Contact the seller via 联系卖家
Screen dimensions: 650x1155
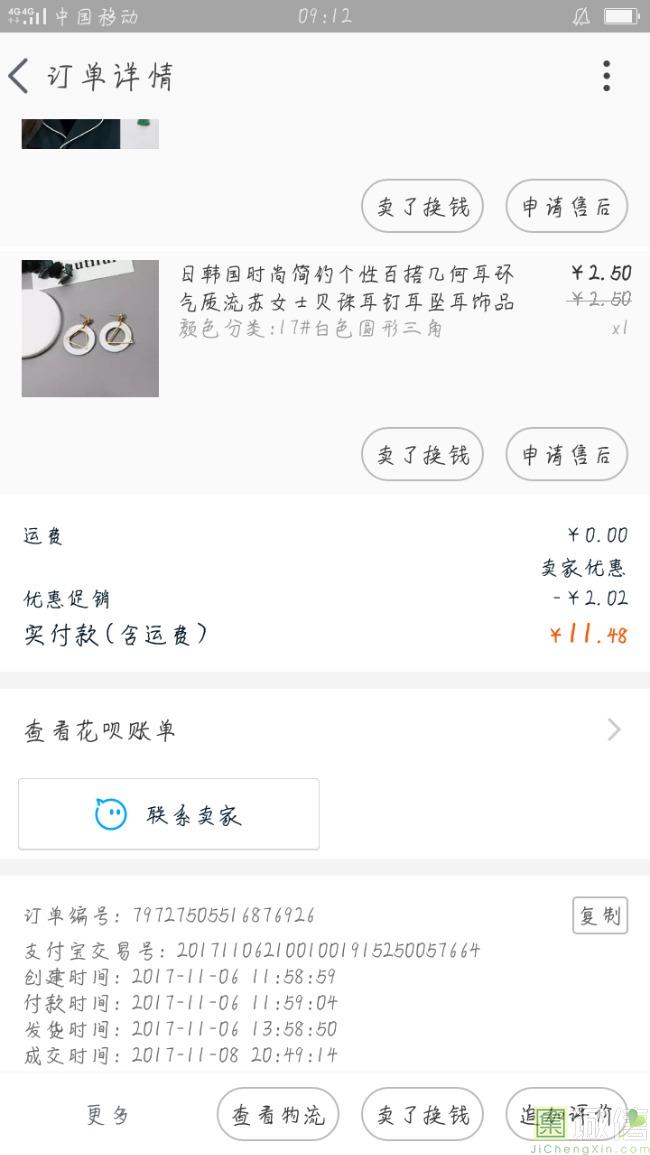click(169, 814)
